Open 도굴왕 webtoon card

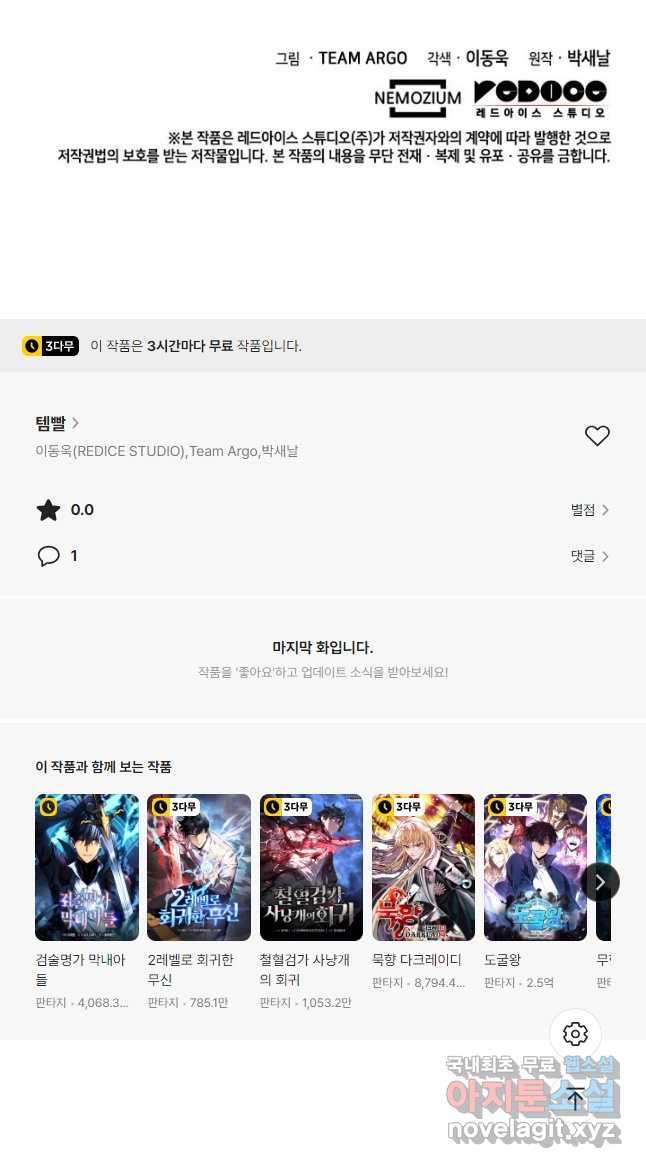(x=535, y=867)
